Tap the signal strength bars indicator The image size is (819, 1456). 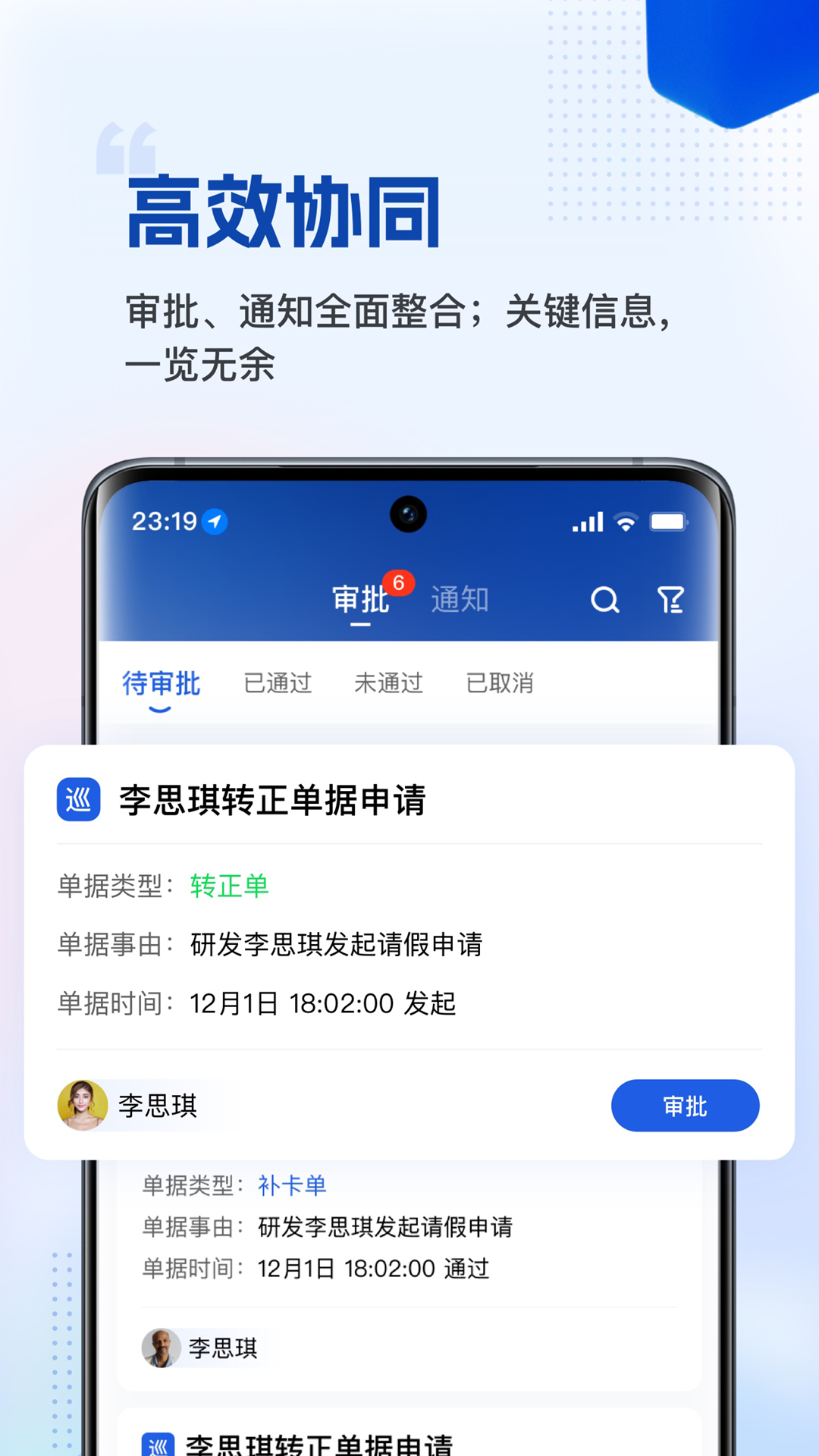coord(588,522)
